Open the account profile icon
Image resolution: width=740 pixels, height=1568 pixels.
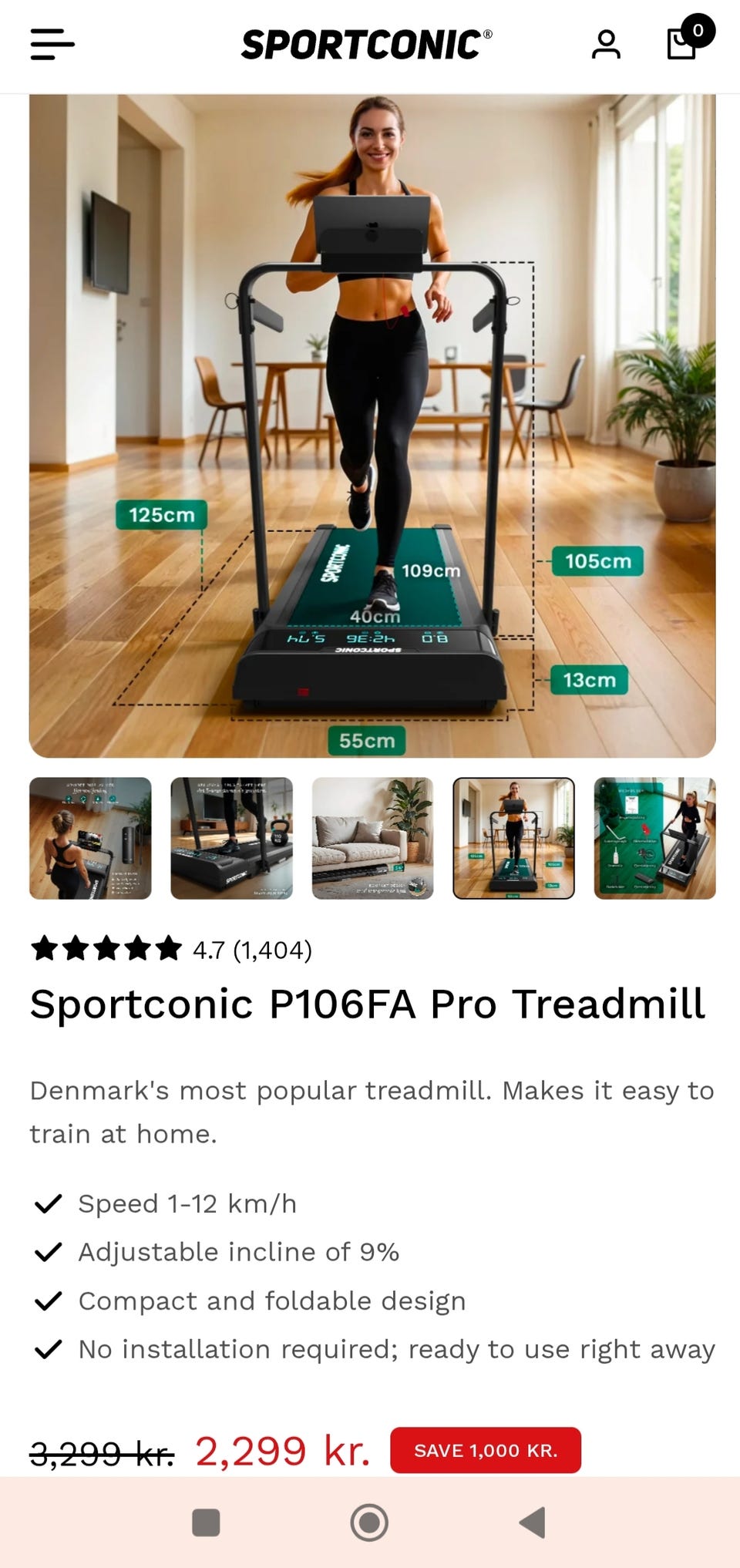coord(606,45)
